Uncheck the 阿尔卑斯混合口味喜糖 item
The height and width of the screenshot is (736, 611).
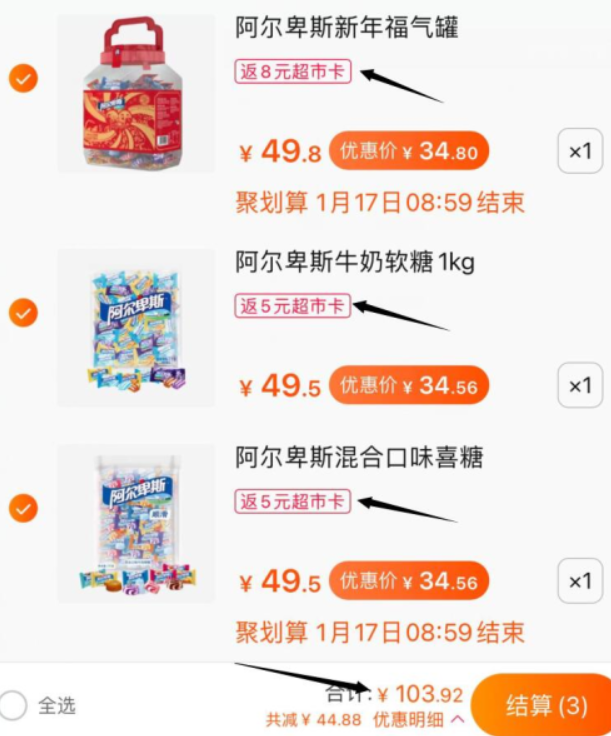23,508
